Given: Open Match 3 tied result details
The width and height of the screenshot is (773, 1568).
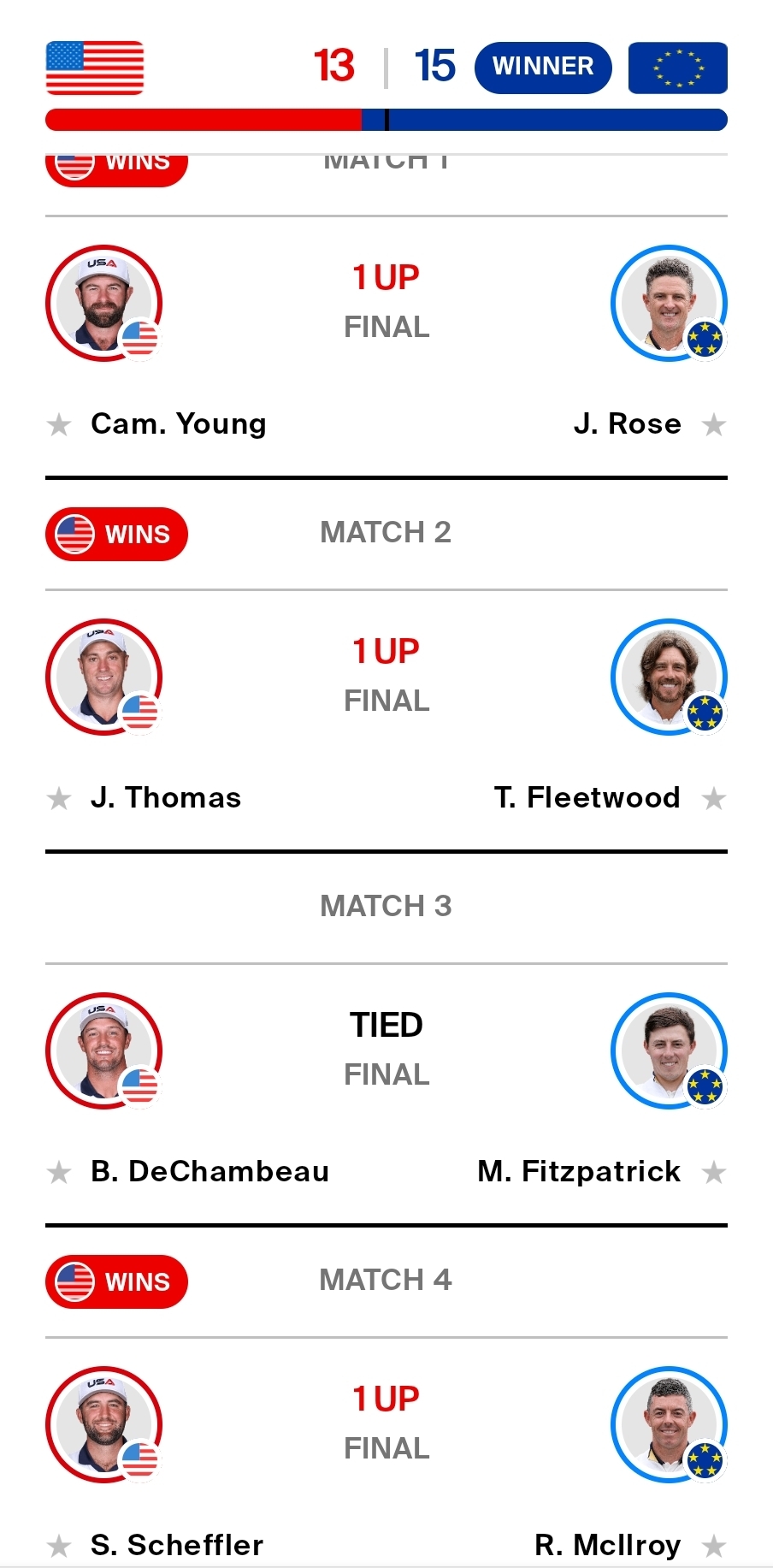Looking at the screenshot, I should (x=386, y=1026).
